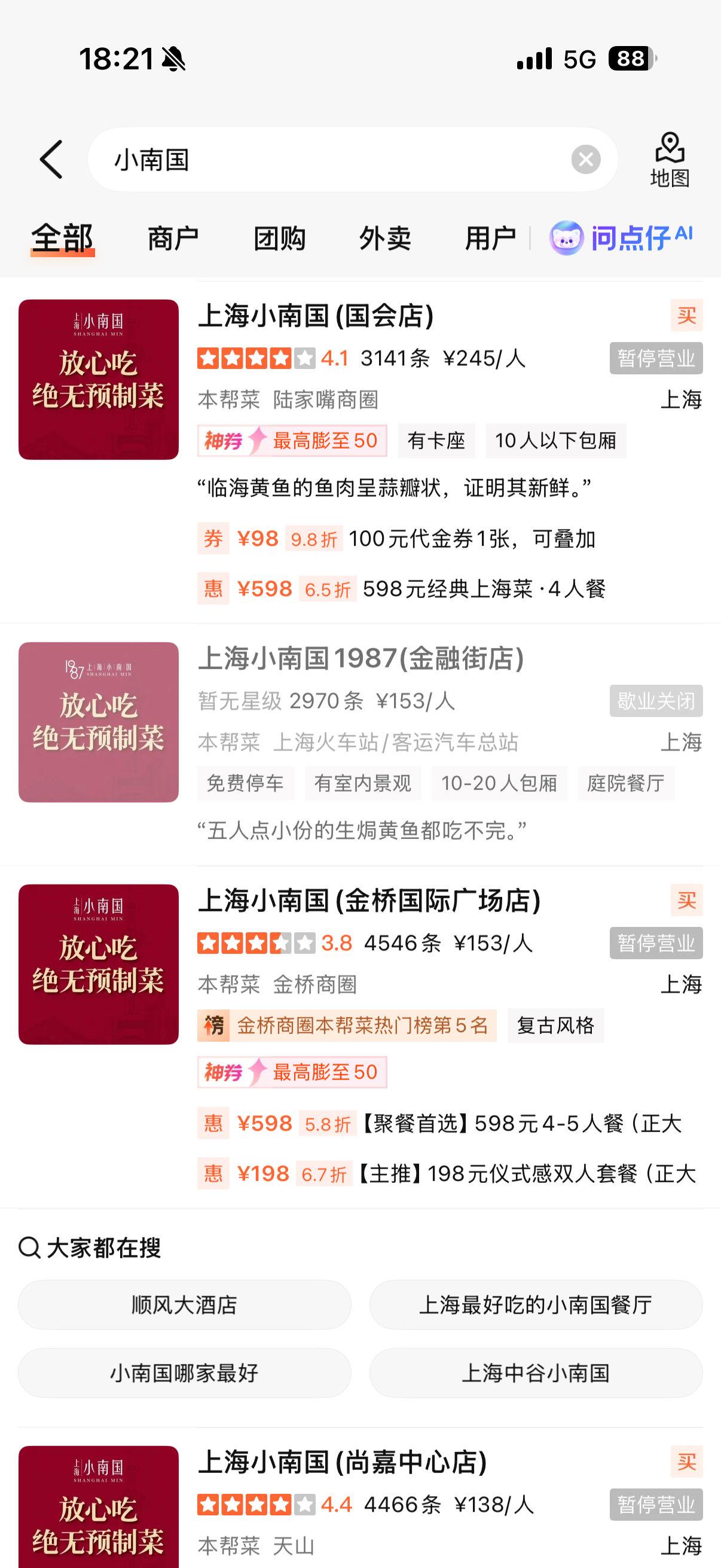
Task: Open 问点仔 AI assistant
Action: (x=621, y=238)
